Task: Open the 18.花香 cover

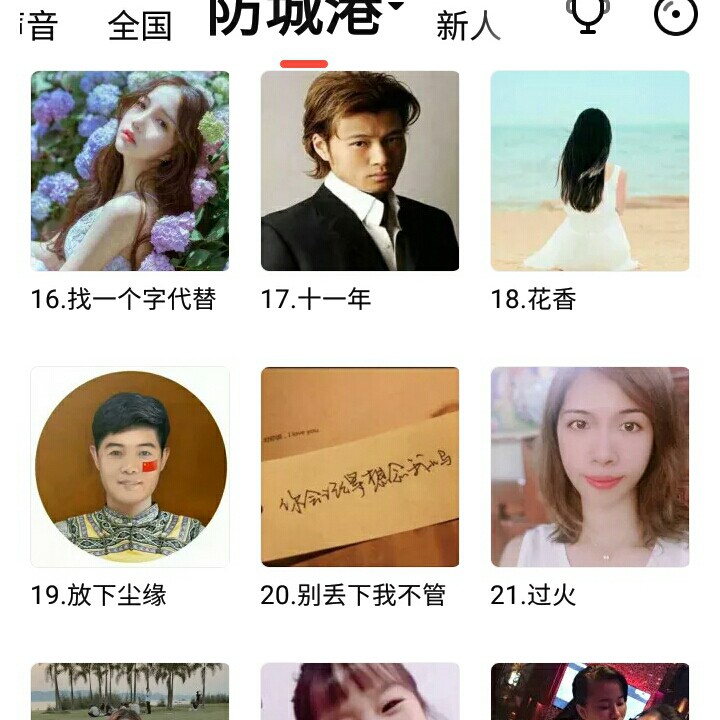Action: 590,171
